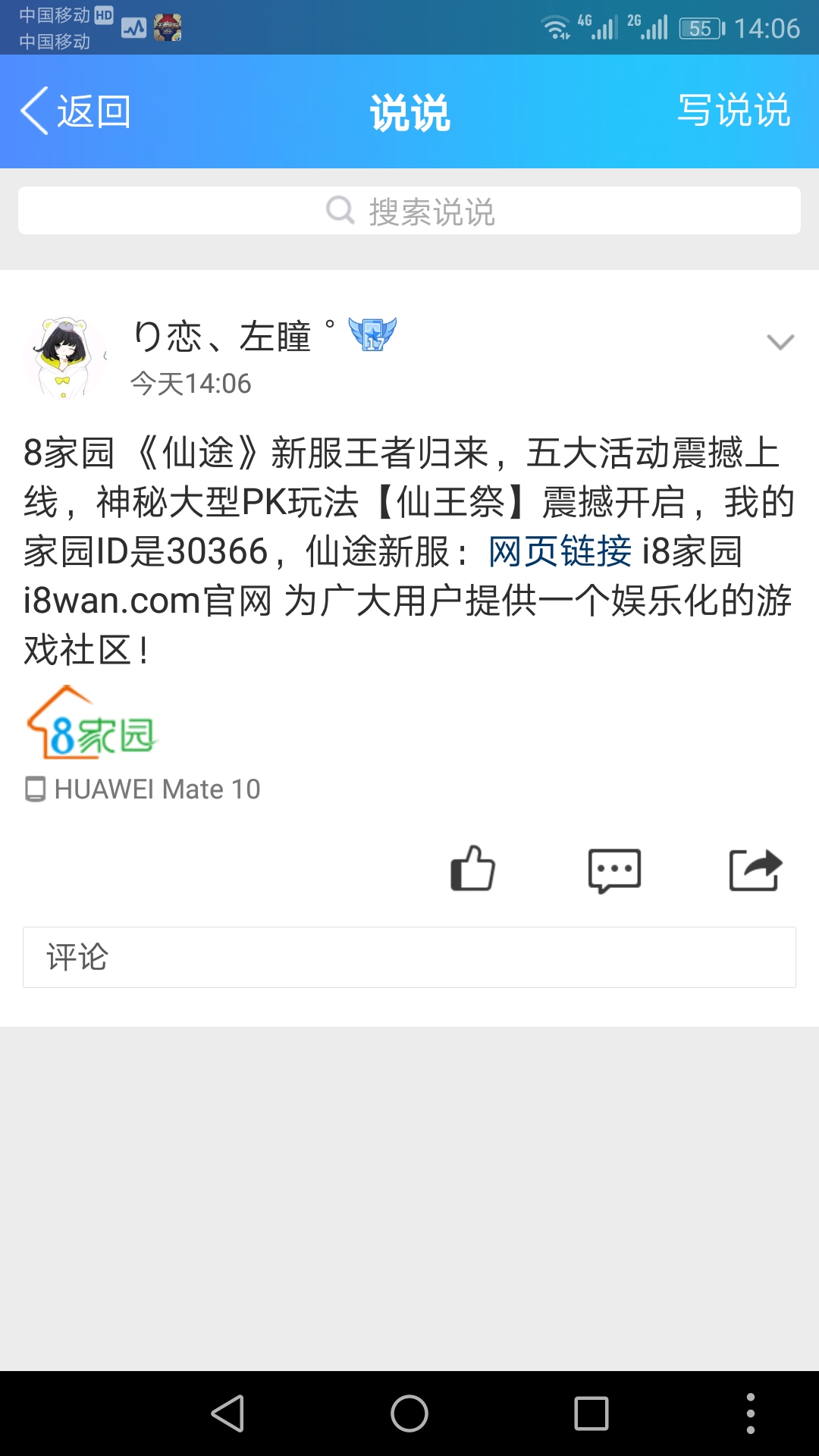The image size is (819, 1456).
Task: Open recent apps from navigation bar
Action: [591, 1414]
